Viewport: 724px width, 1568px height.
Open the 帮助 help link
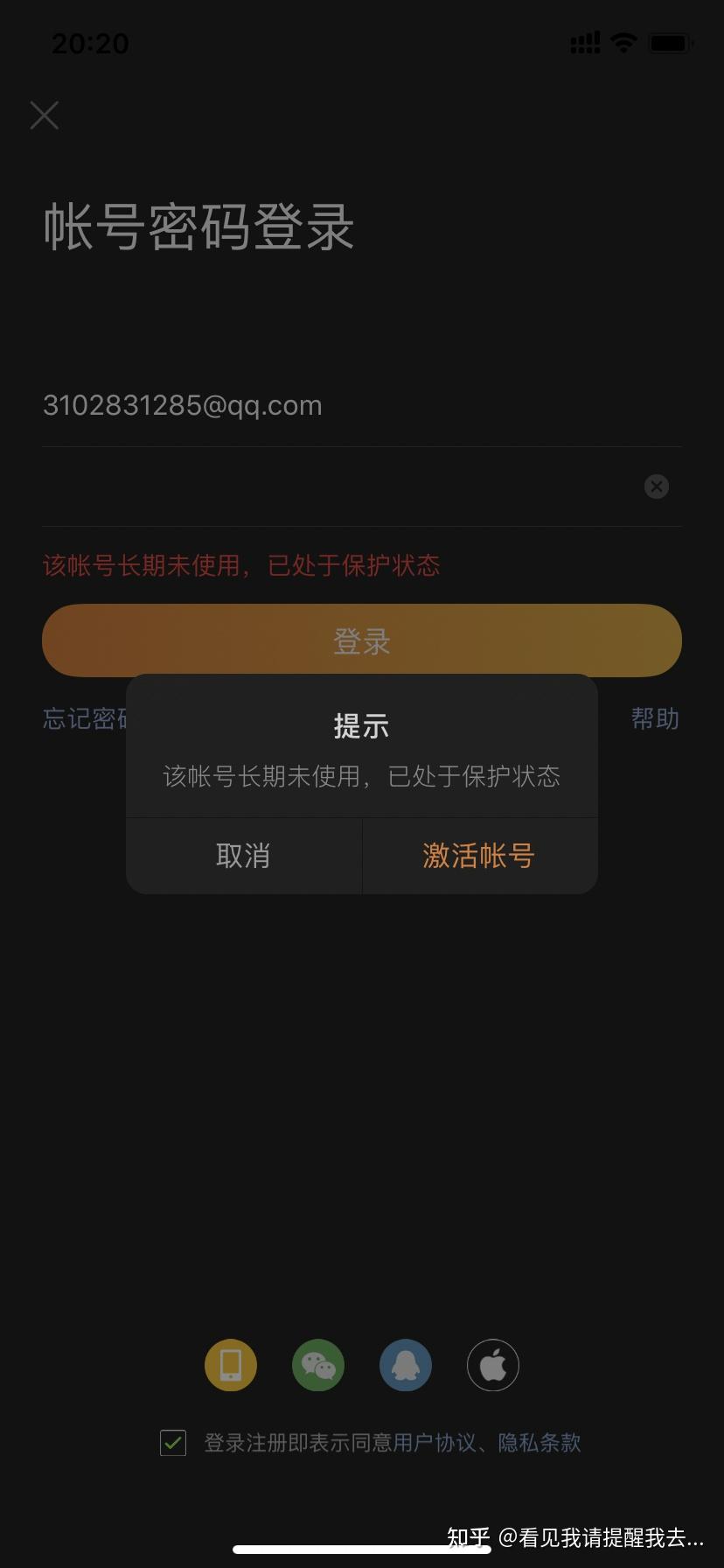point(654,718)
